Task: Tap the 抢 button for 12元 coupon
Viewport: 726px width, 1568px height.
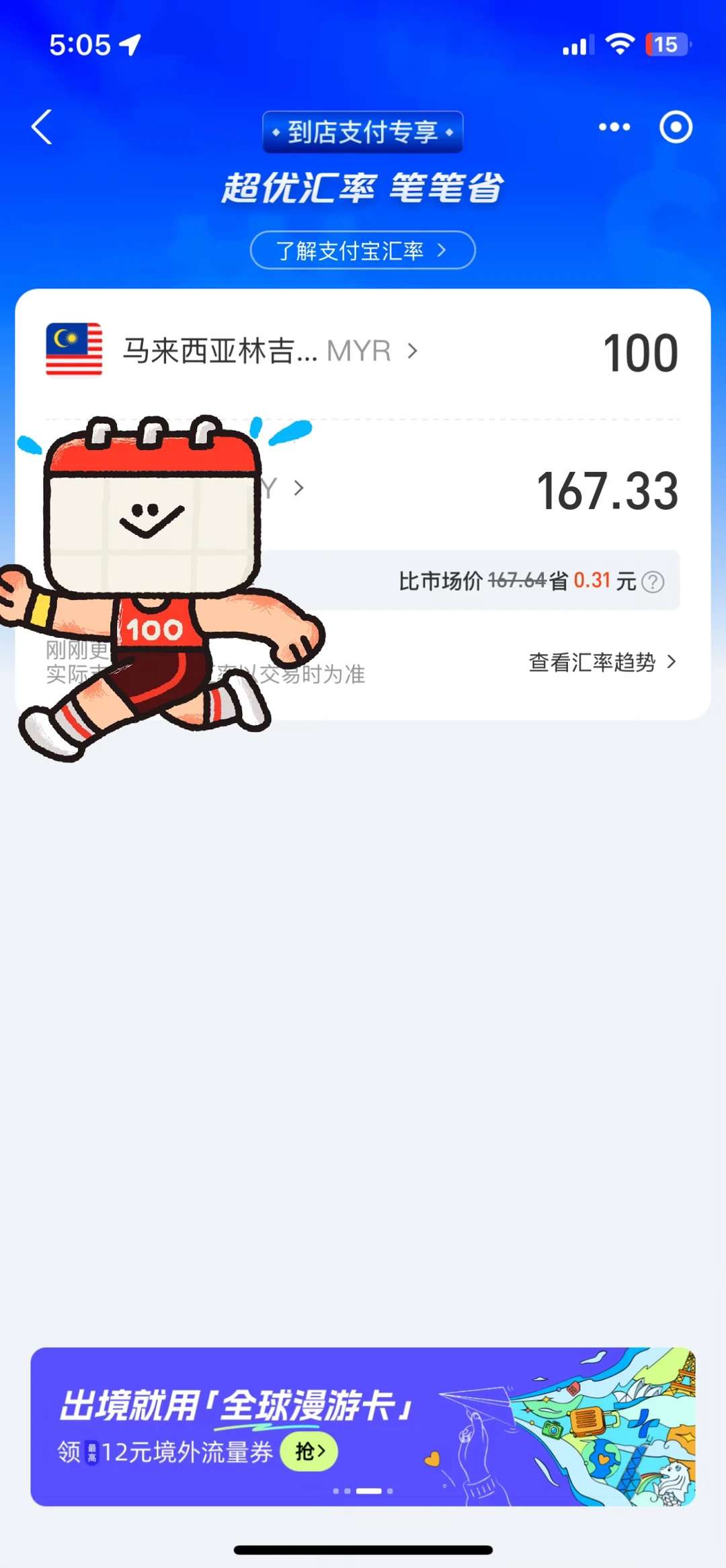Action: click(x=309, y=1451)
